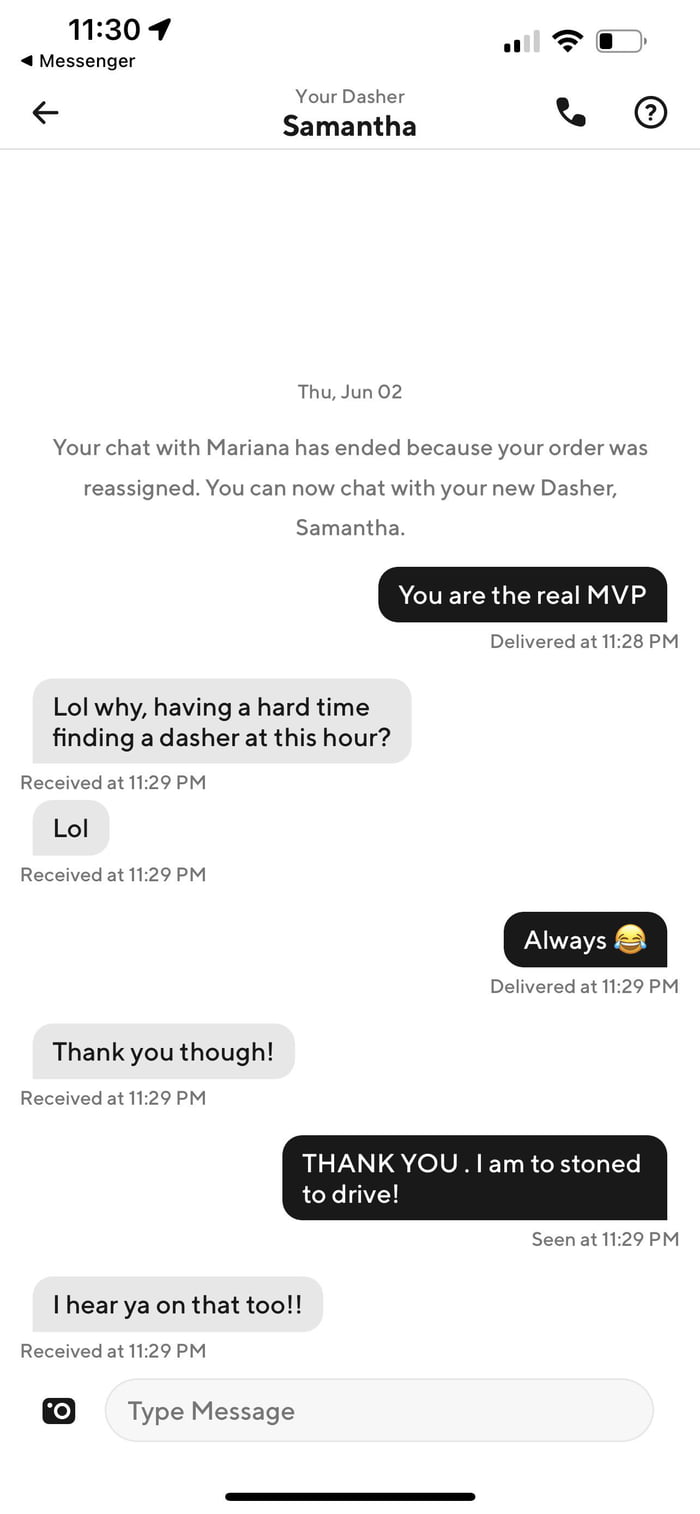This screenshot has height=1514, width=700.
Task: Tap the Type Message field
Action: 379,1410
